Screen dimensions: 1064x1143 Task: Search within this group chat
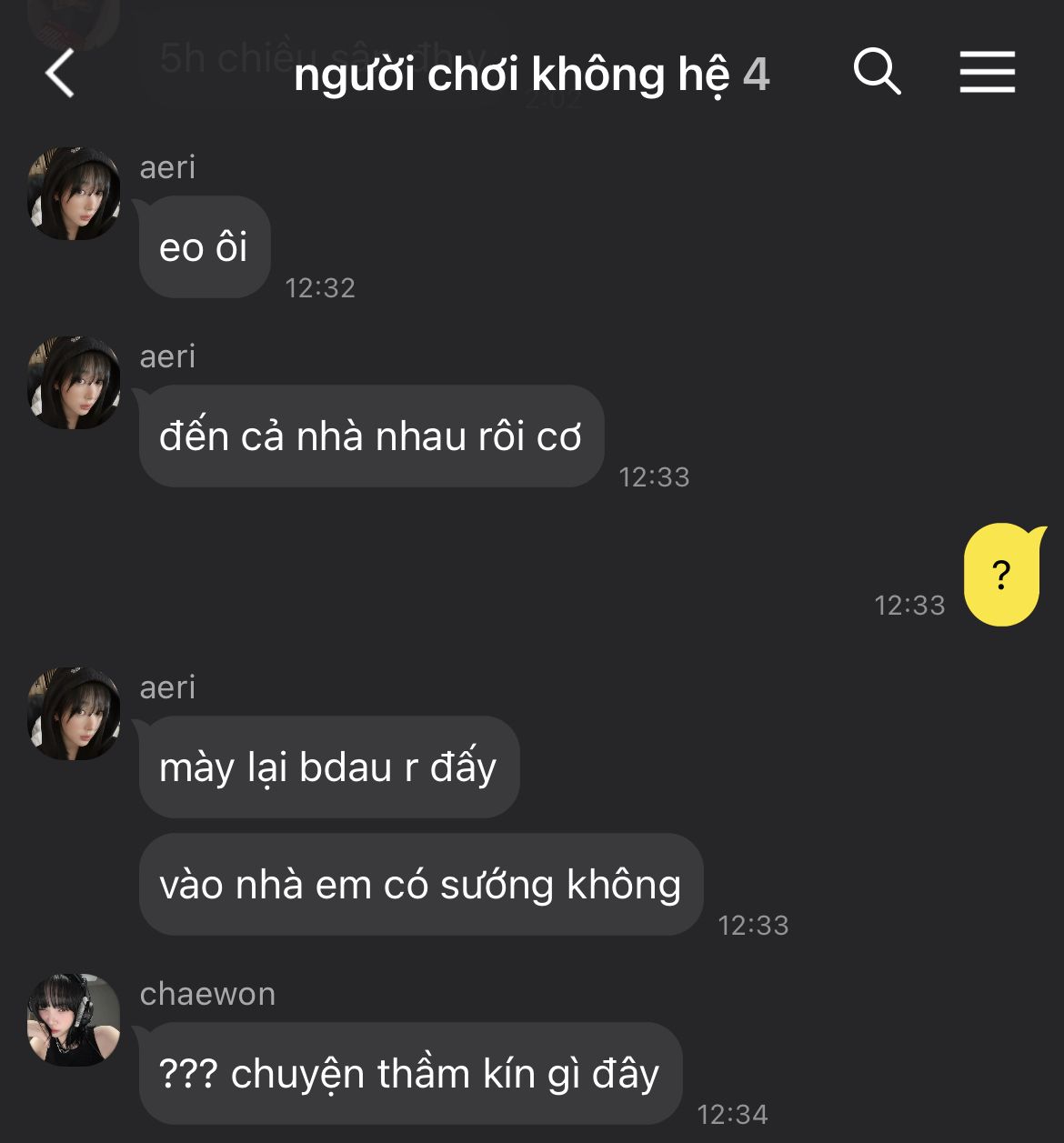tap(877, 72)
